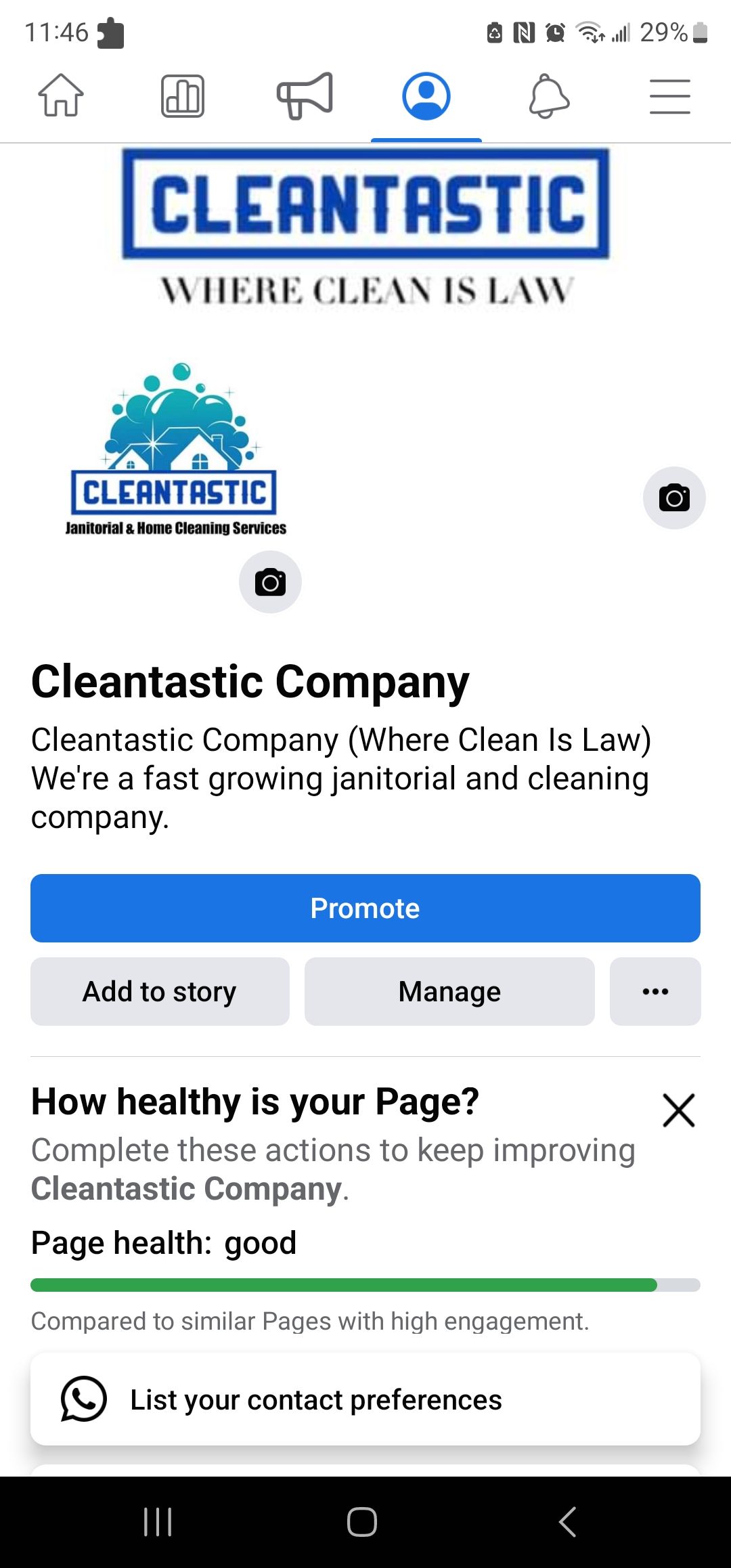Open the notifications bell
This screenshot has height=1568, width=731.
548,96
